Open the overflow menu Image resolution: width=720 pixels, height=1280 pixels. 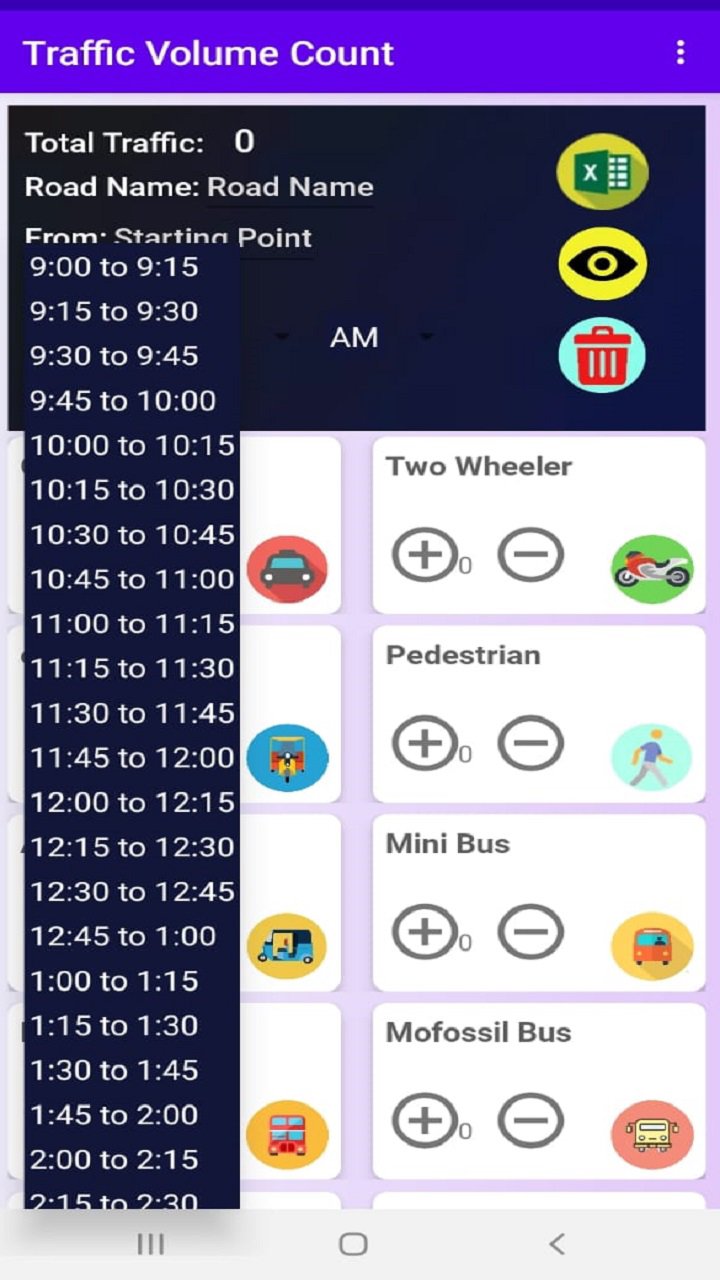pyautogui.click(x=680, y=52)
